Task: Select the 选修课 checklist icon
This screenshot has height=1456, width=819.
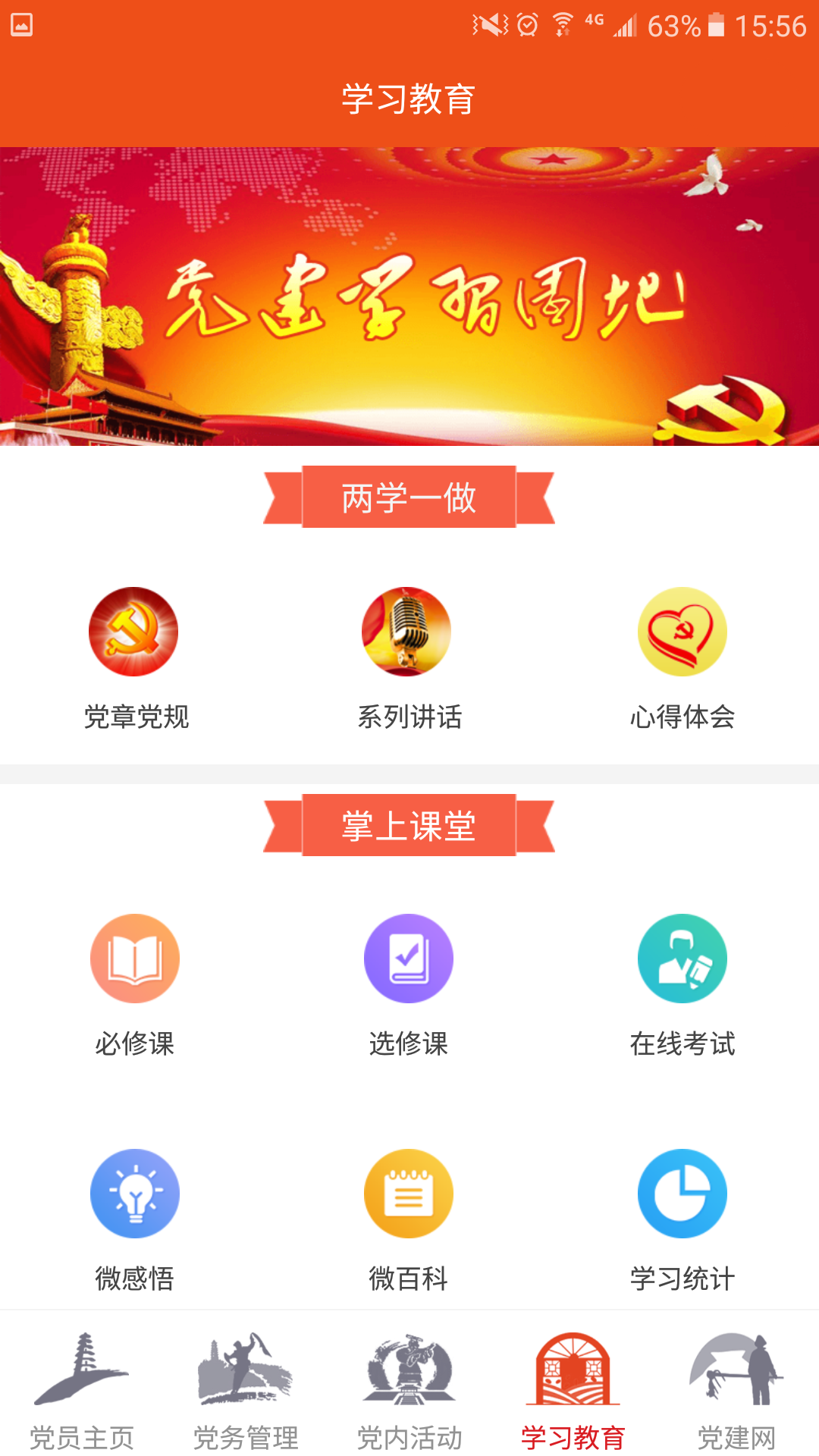Action: 408,958
